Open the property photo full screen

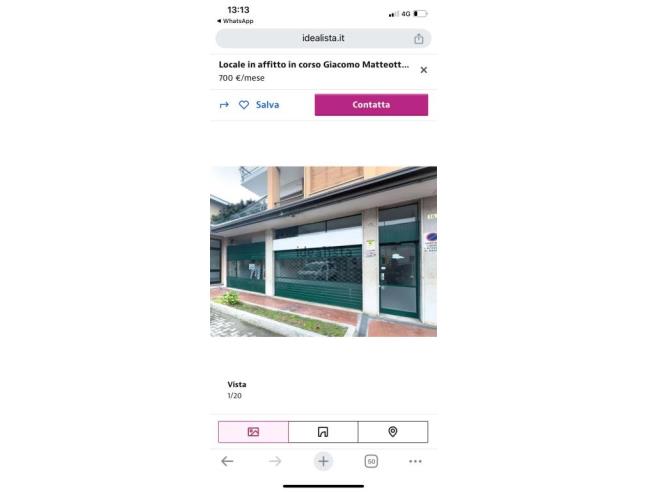coord(323,251)
